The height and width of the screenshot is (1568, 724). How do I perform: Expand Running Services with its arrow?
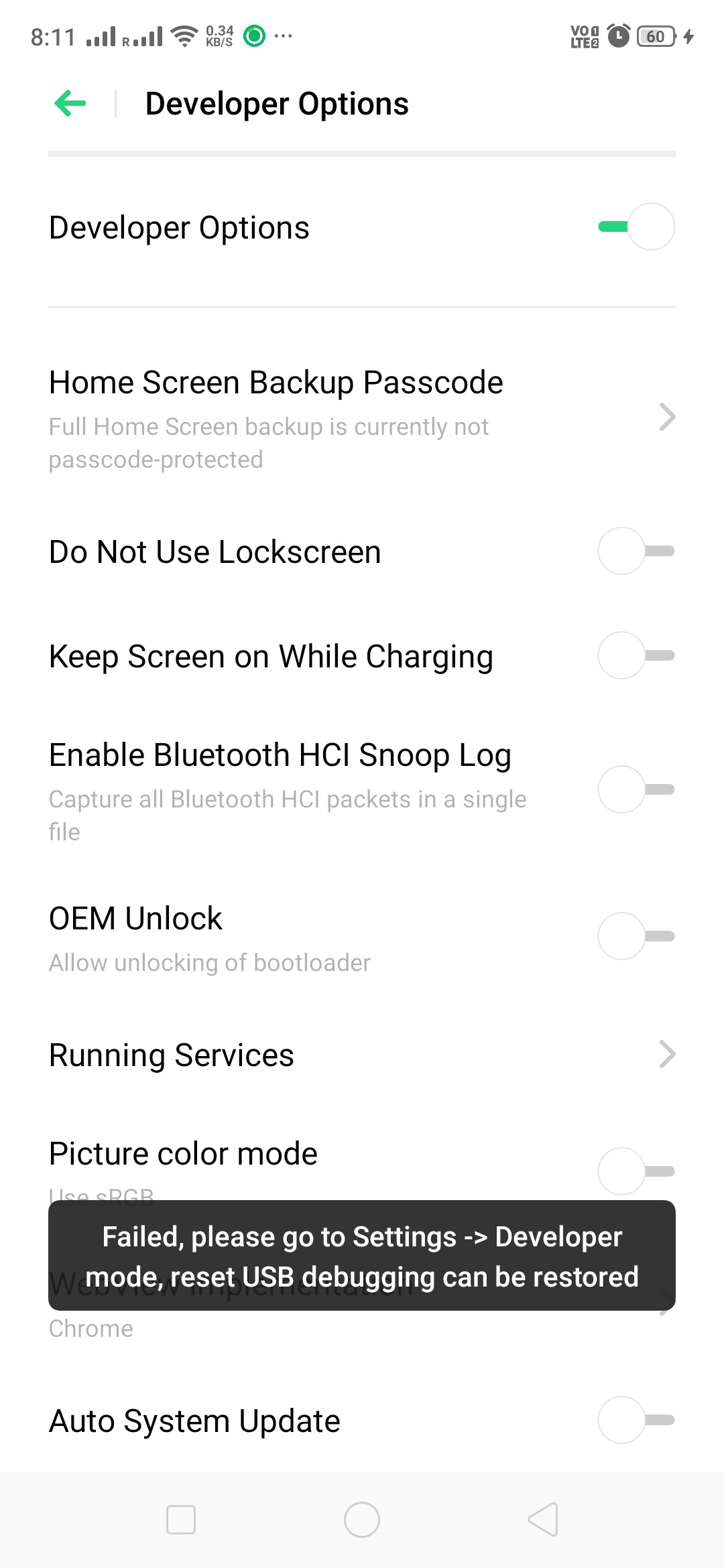668,1055
